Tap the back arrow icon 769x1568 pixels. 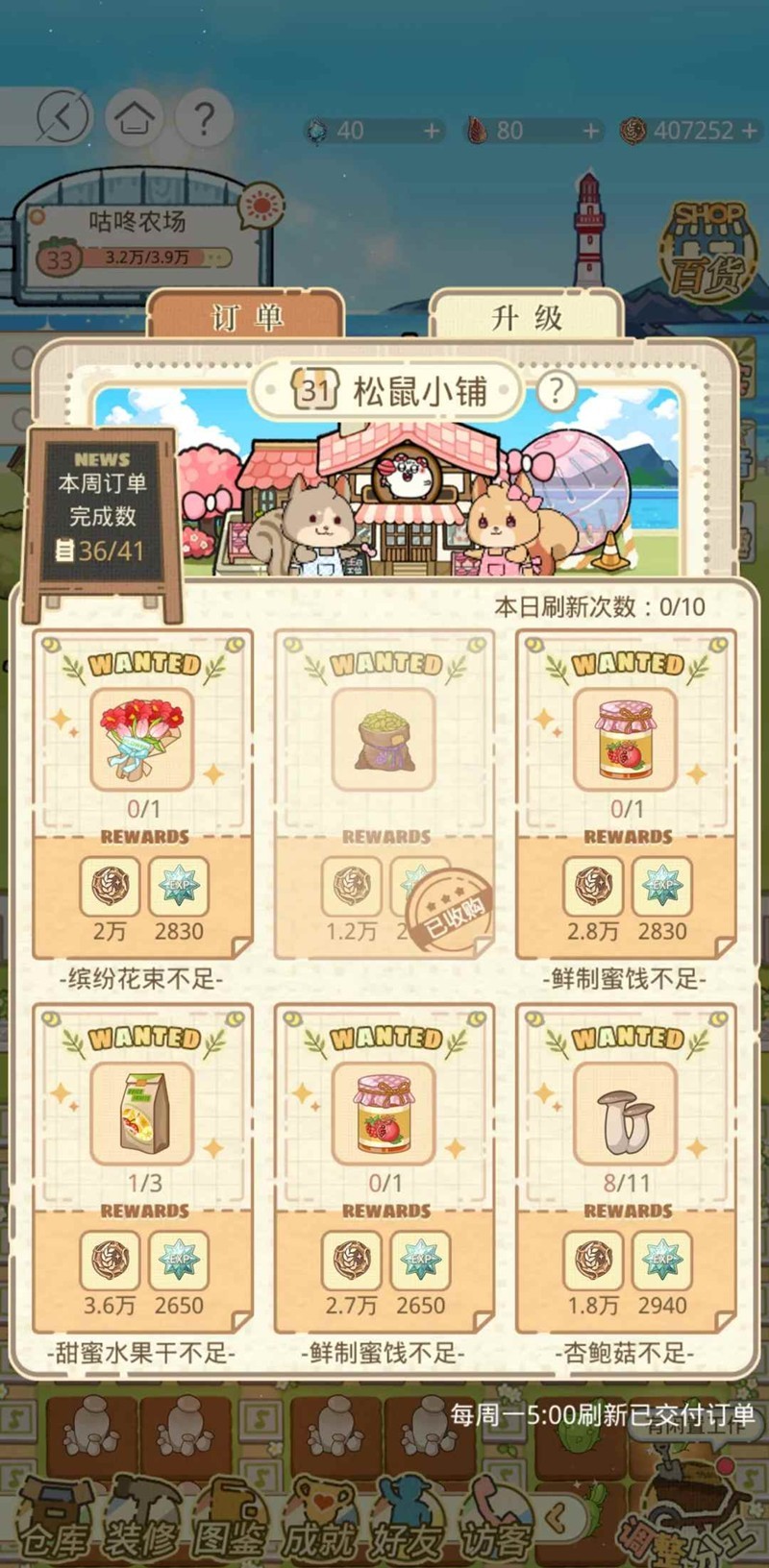63,117
